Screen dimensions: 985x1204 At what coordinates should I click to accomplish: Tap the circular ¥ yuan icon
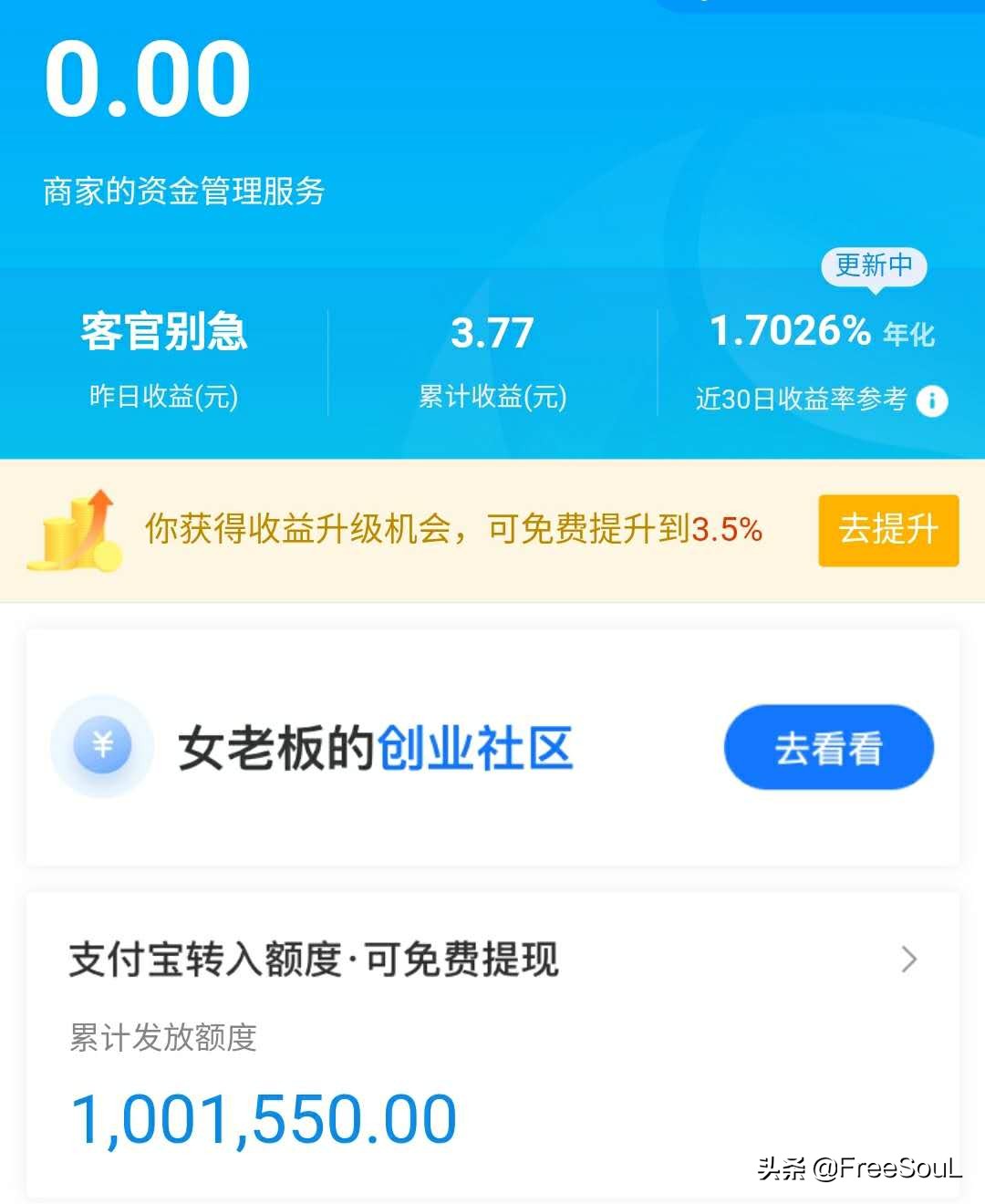click(x=102, y=746)
